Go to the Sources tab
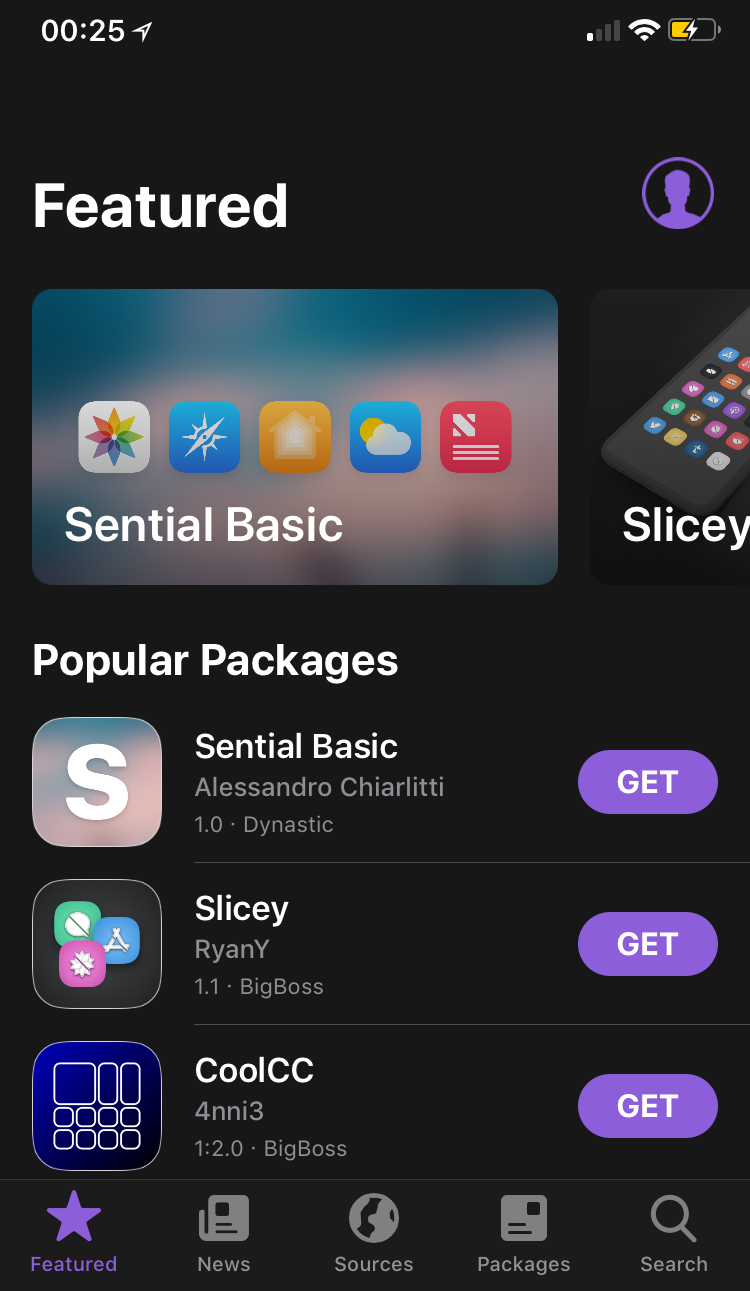 point(374,1233)
